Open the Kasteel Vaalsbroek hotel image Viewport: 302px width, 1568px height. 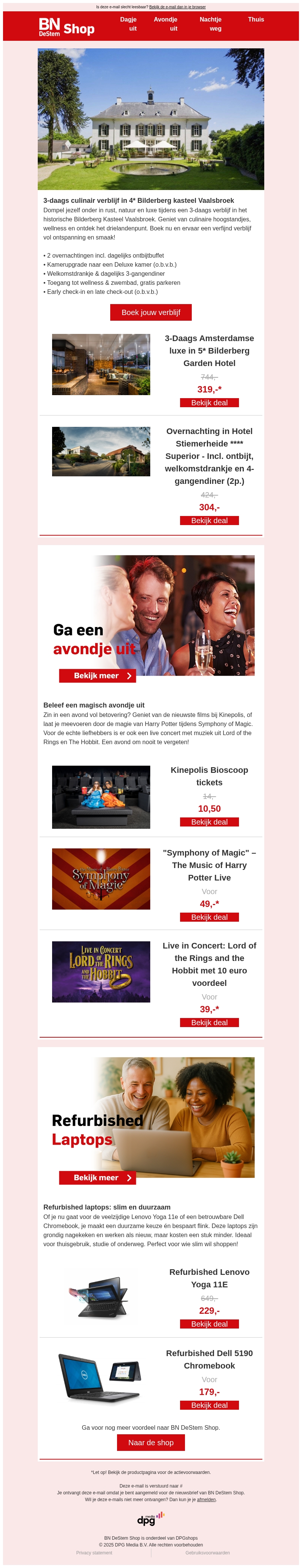tap(150, 119)
